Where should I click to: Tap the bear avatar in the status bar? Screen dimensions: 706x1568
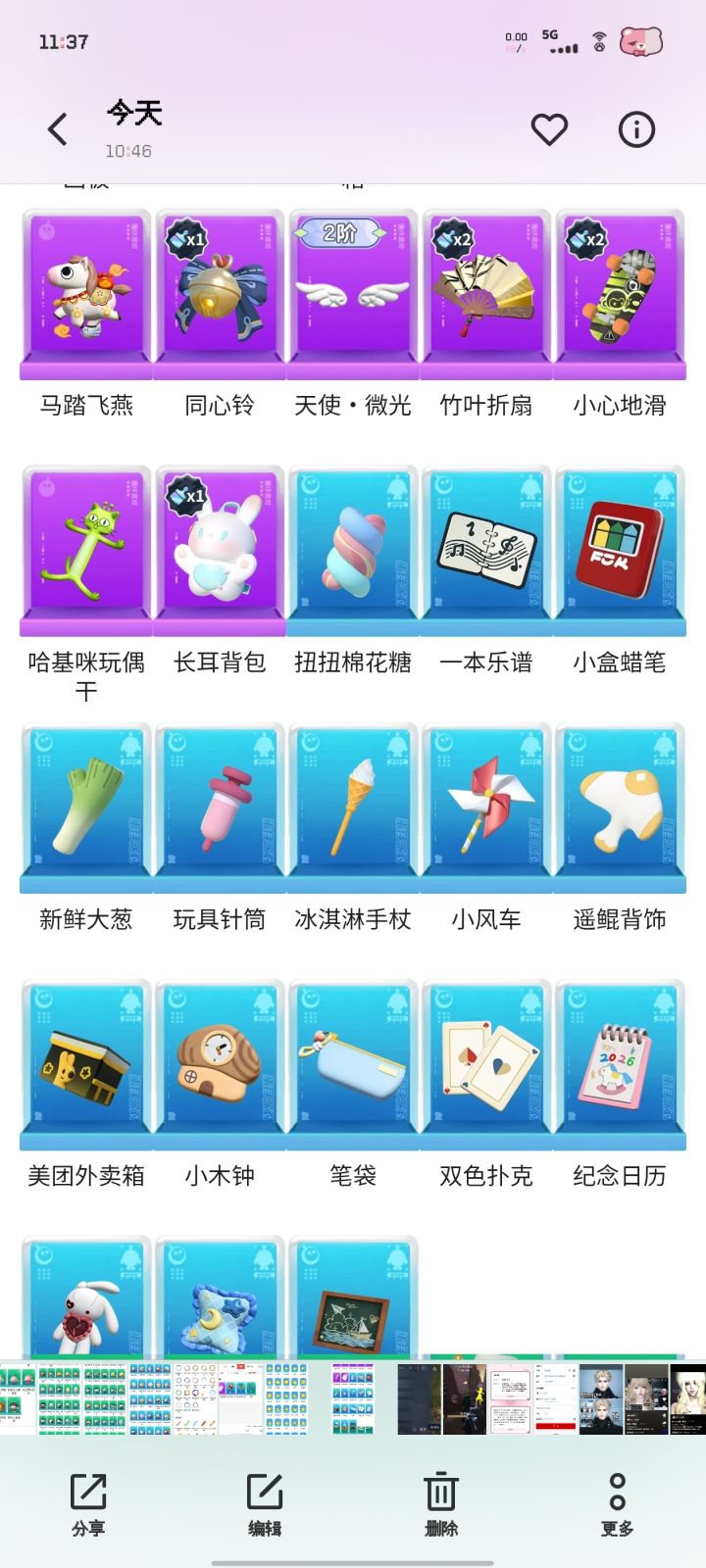coord(642,39)
